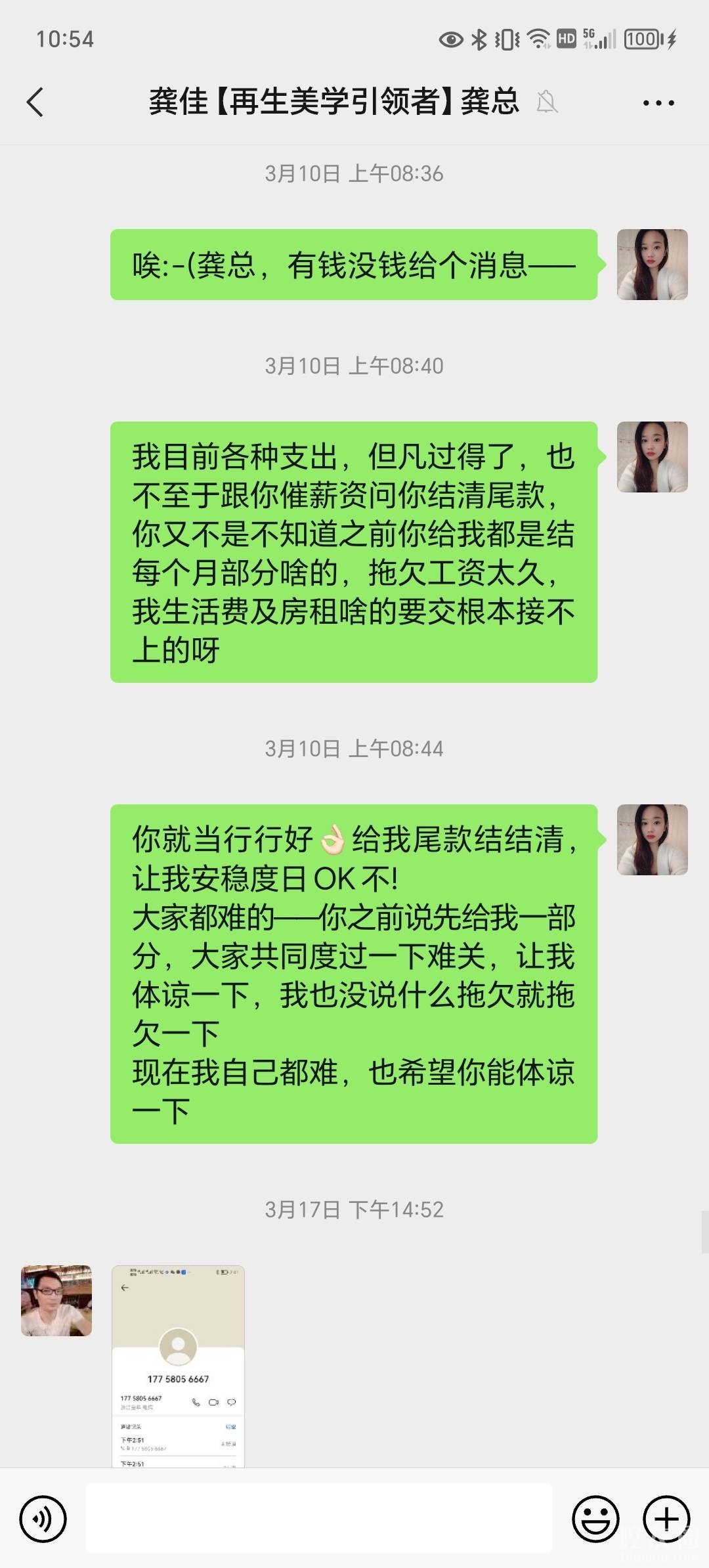The image size is (709, 1568).
Task: Go back to the chat list
Action: 35,102
